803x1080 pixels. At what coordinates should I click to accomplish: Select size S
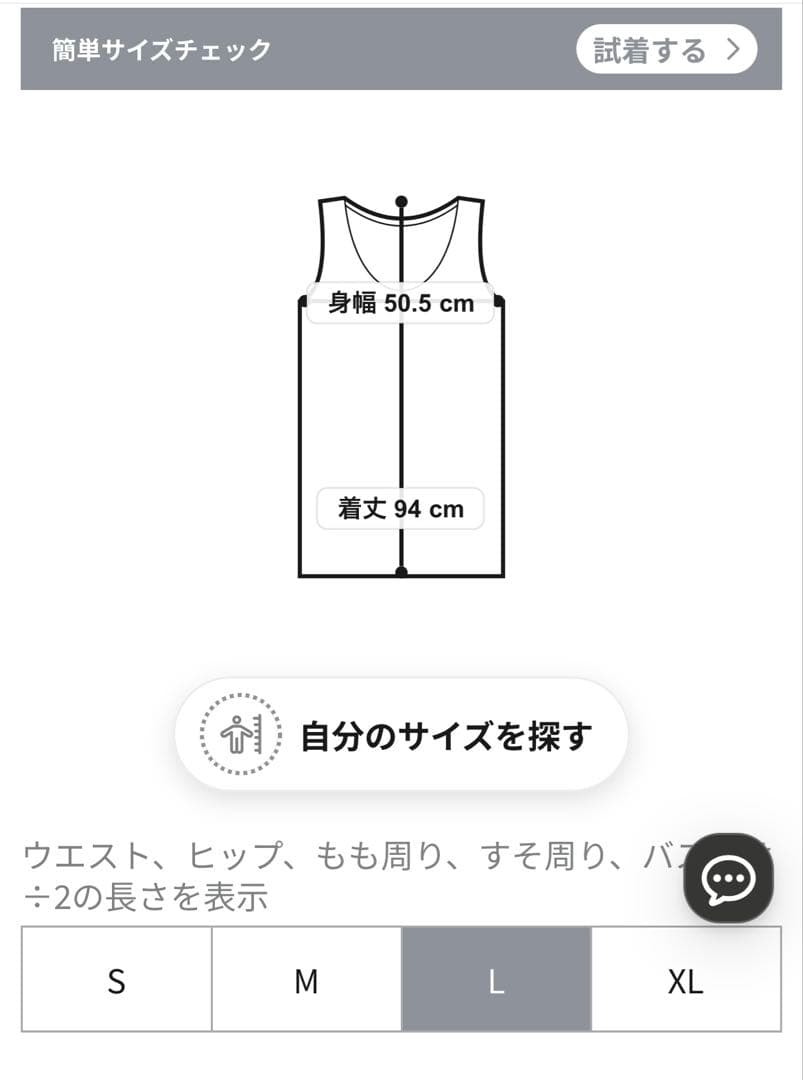[117, 980]
